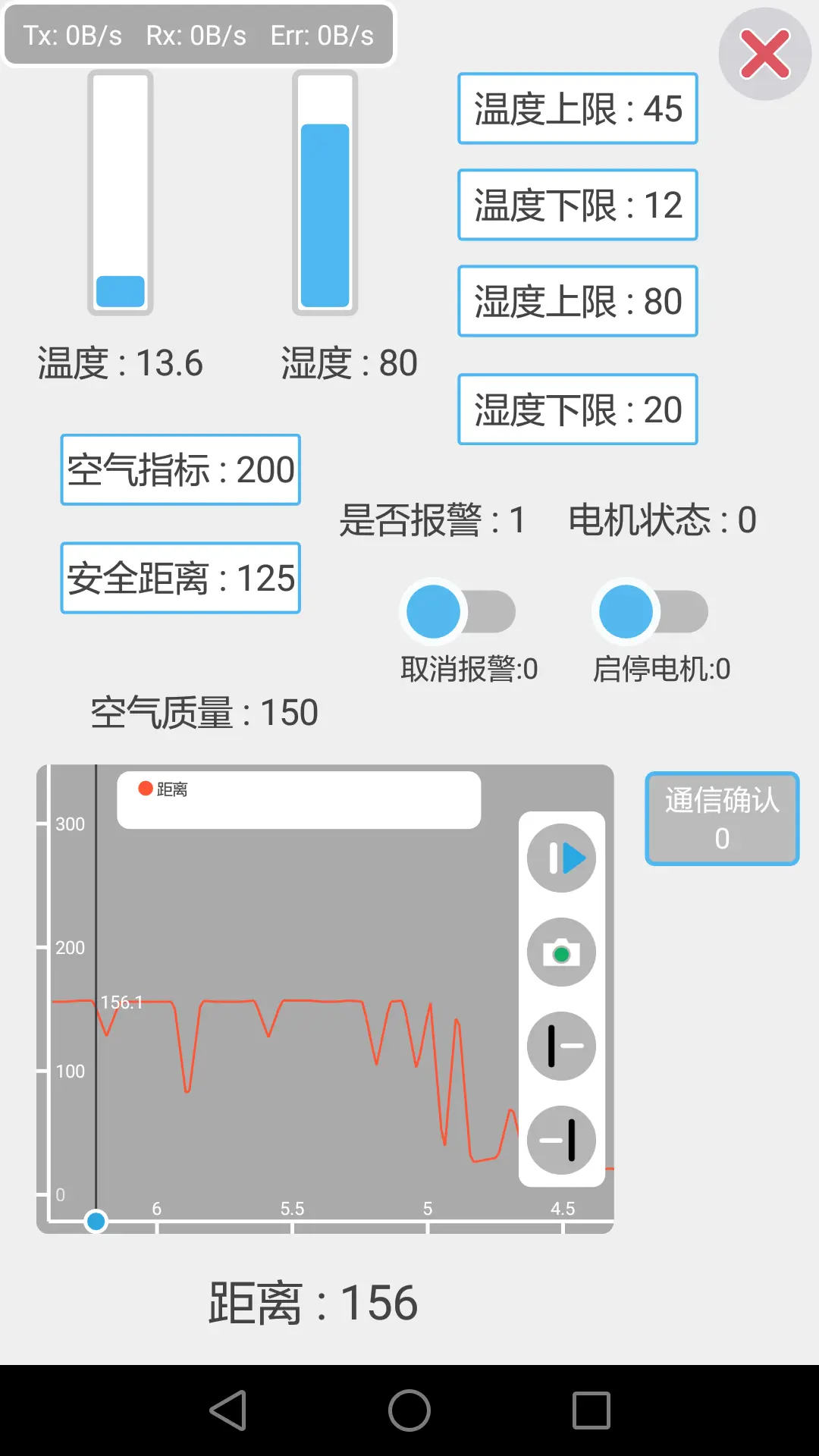
Task: Resume the chart with the play icon
Action: pos(561,858)
